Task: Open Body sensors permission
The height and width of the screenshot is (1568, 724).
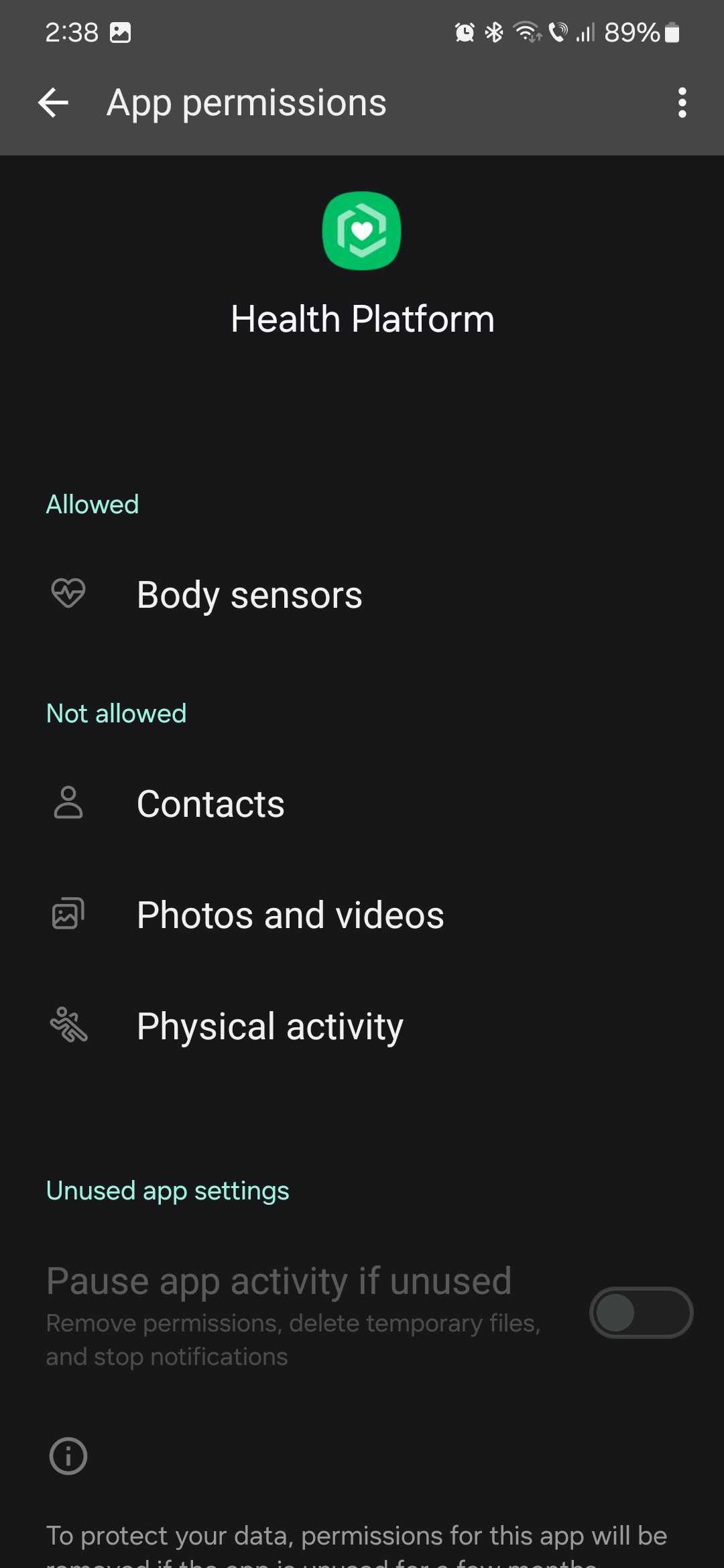Action: [x=249, y=595]
